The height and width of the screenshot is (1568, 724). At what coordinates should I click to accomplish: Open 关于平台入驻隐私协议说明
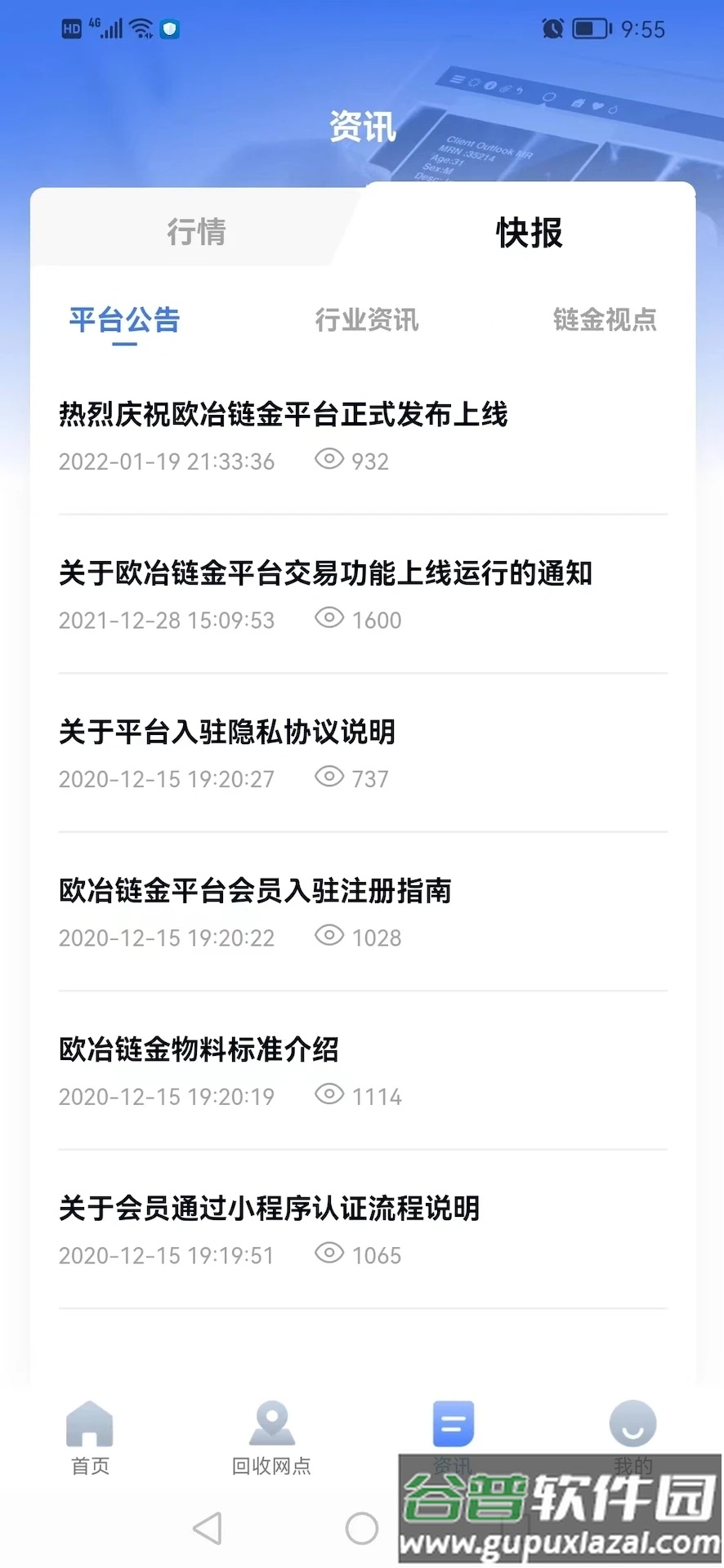[227, 732]
